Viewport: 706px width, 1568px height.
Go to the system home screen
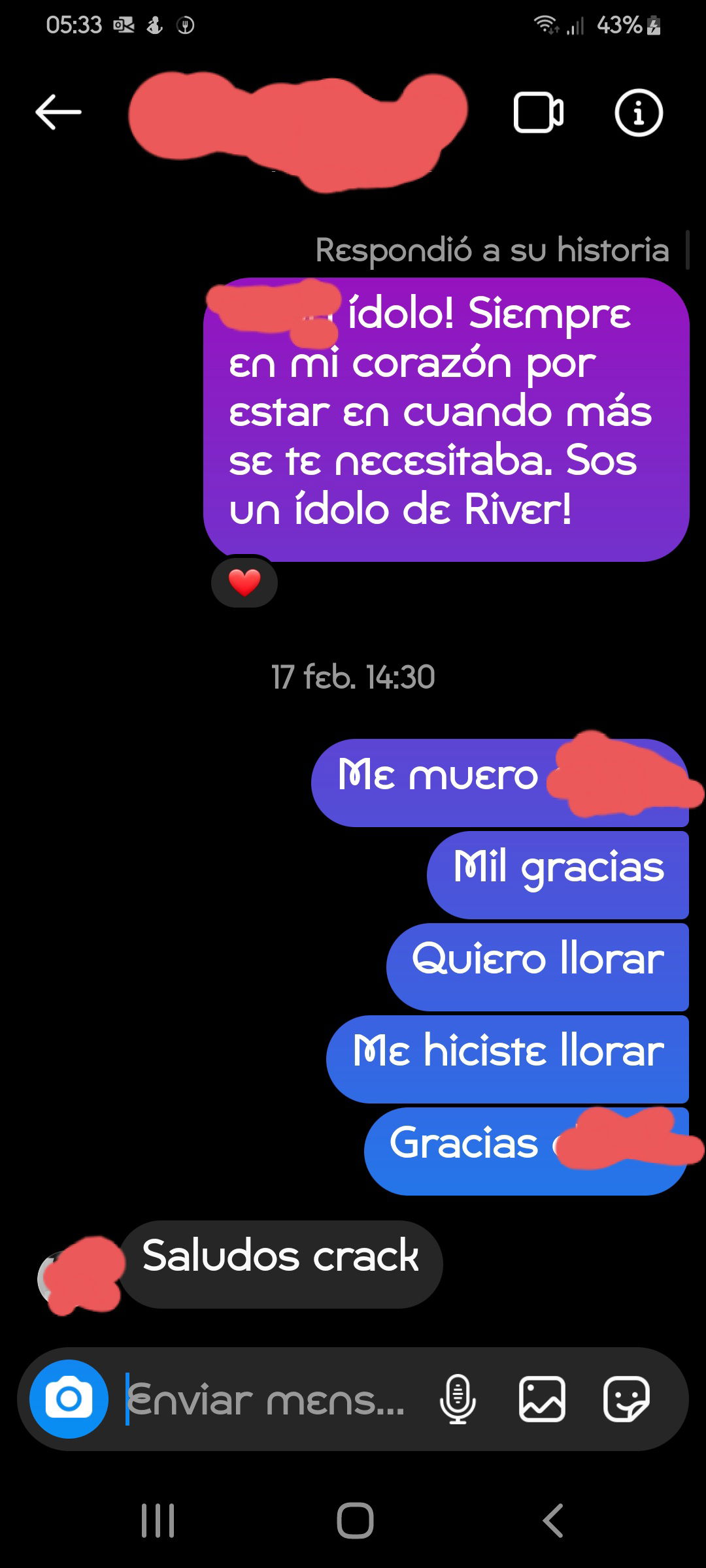pos(355,1520)
